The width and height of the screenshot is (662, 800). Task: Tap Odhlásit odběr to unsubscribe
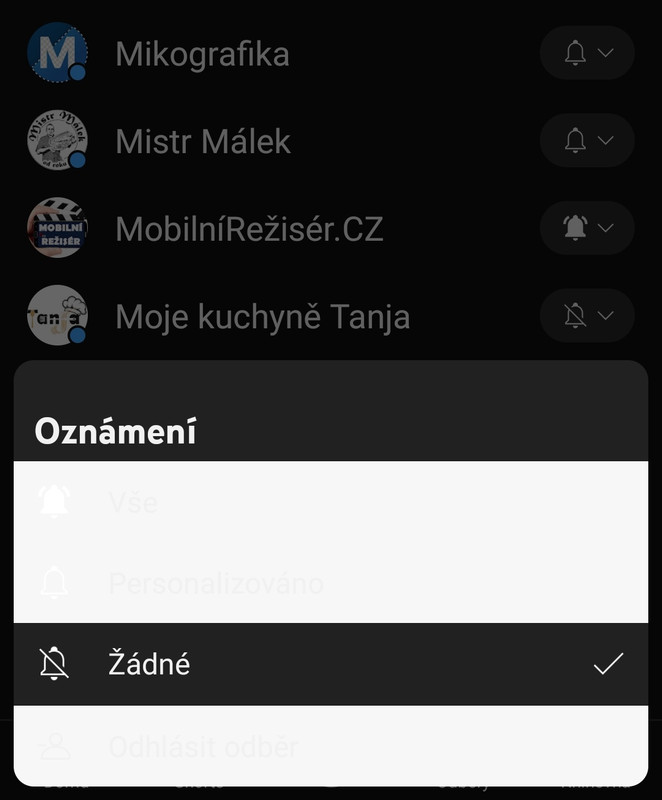(x=331, y=746)
